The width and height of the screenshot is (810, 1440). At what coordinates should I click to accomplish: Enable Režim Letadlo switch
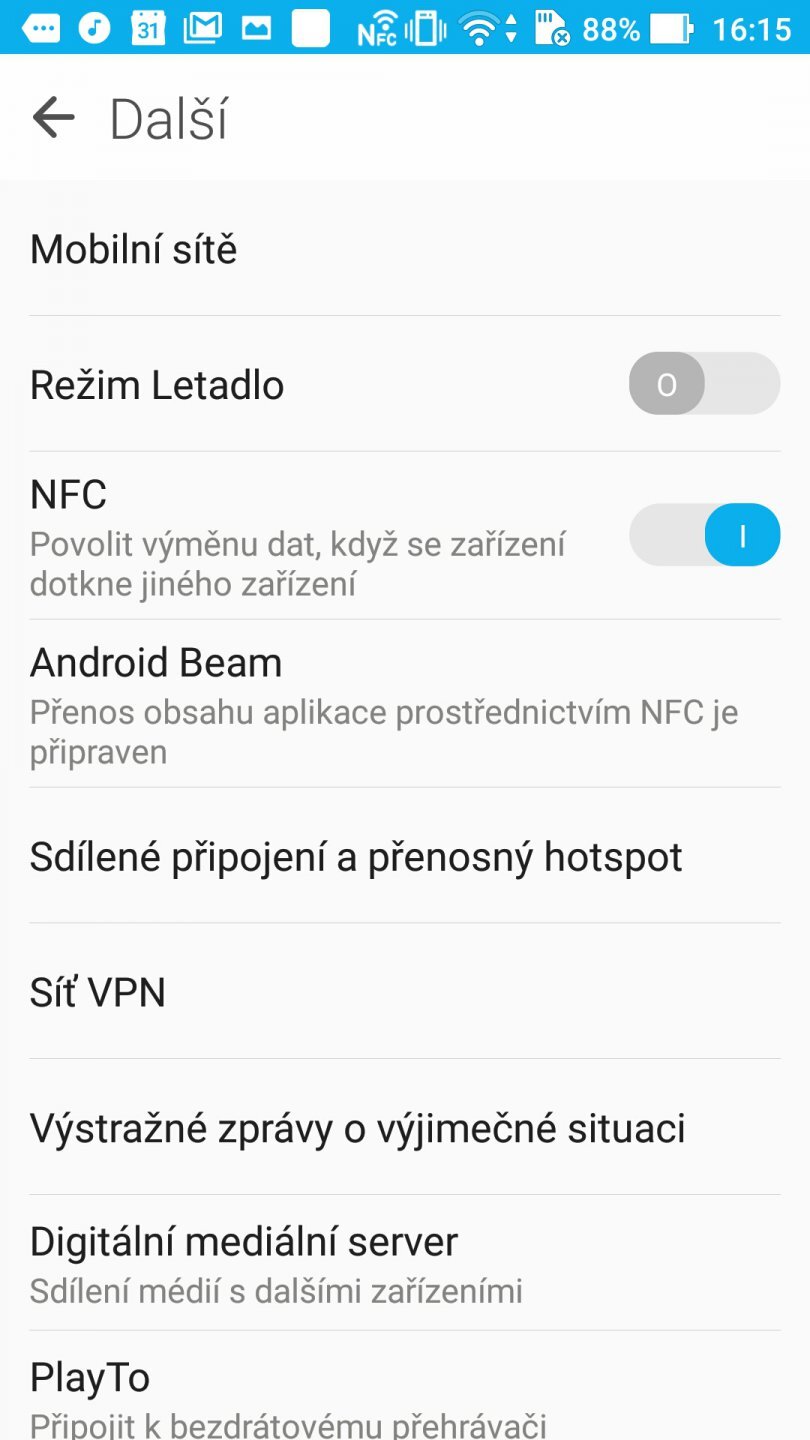(703, 383)
